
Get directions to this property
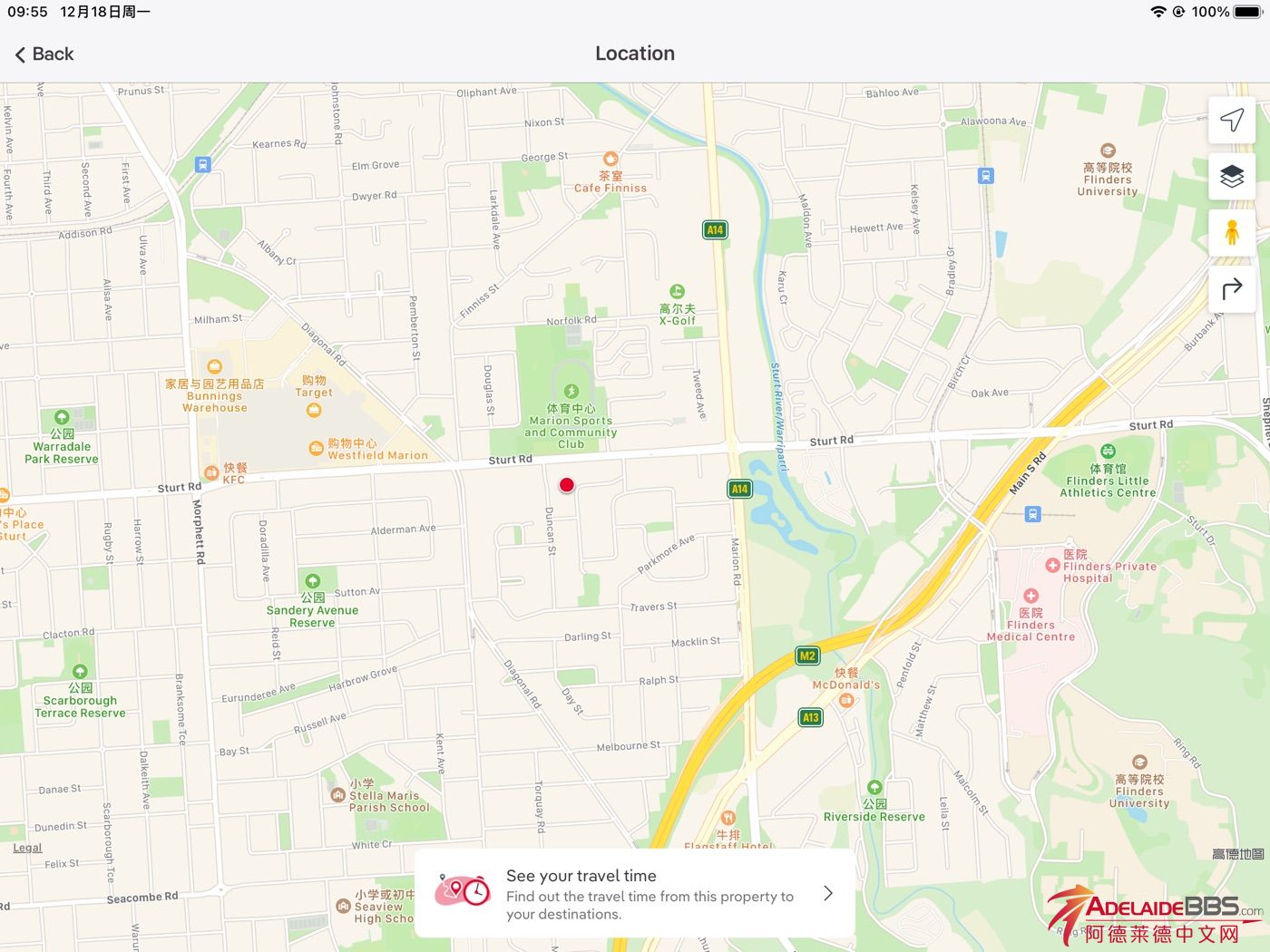[1231, 289]
